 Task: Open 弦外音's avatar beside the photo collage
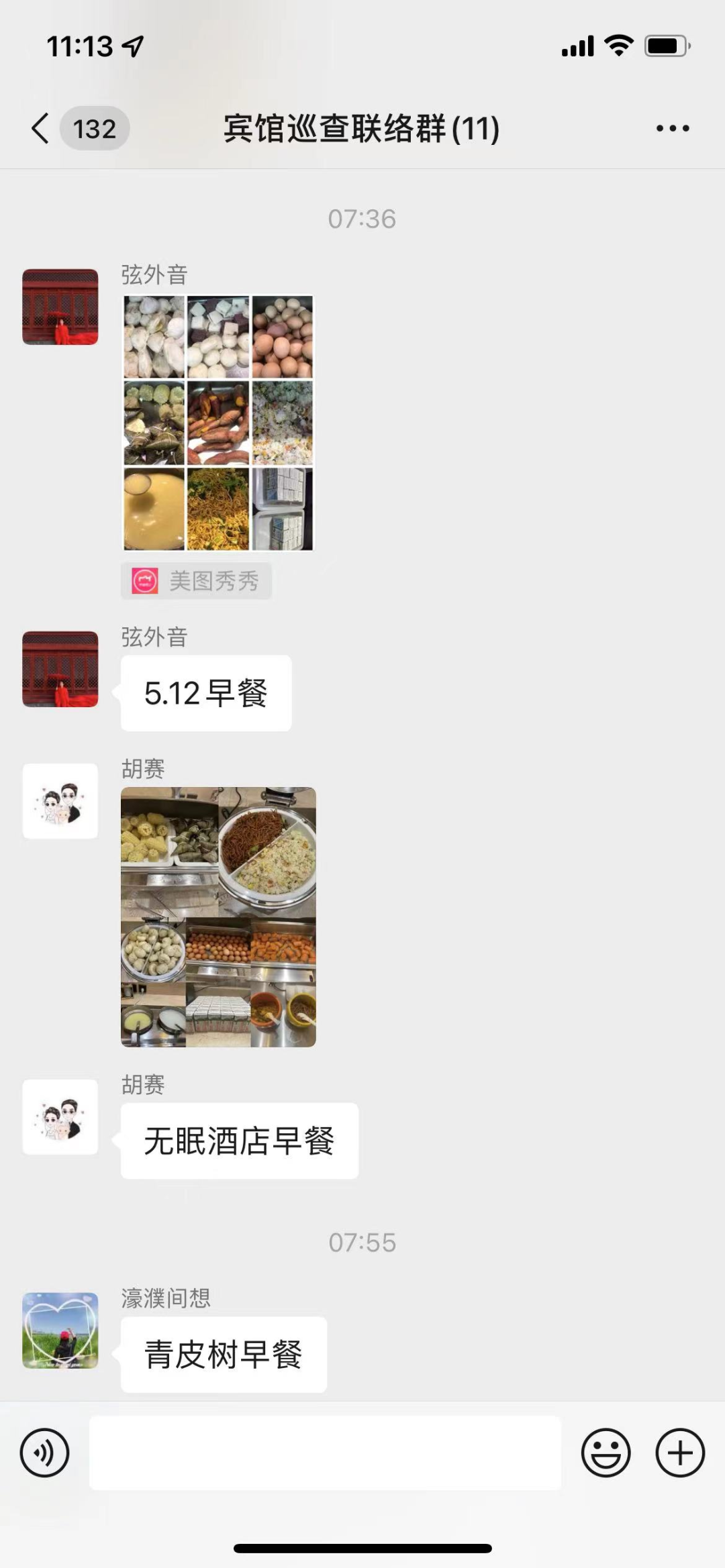(60, 307)
